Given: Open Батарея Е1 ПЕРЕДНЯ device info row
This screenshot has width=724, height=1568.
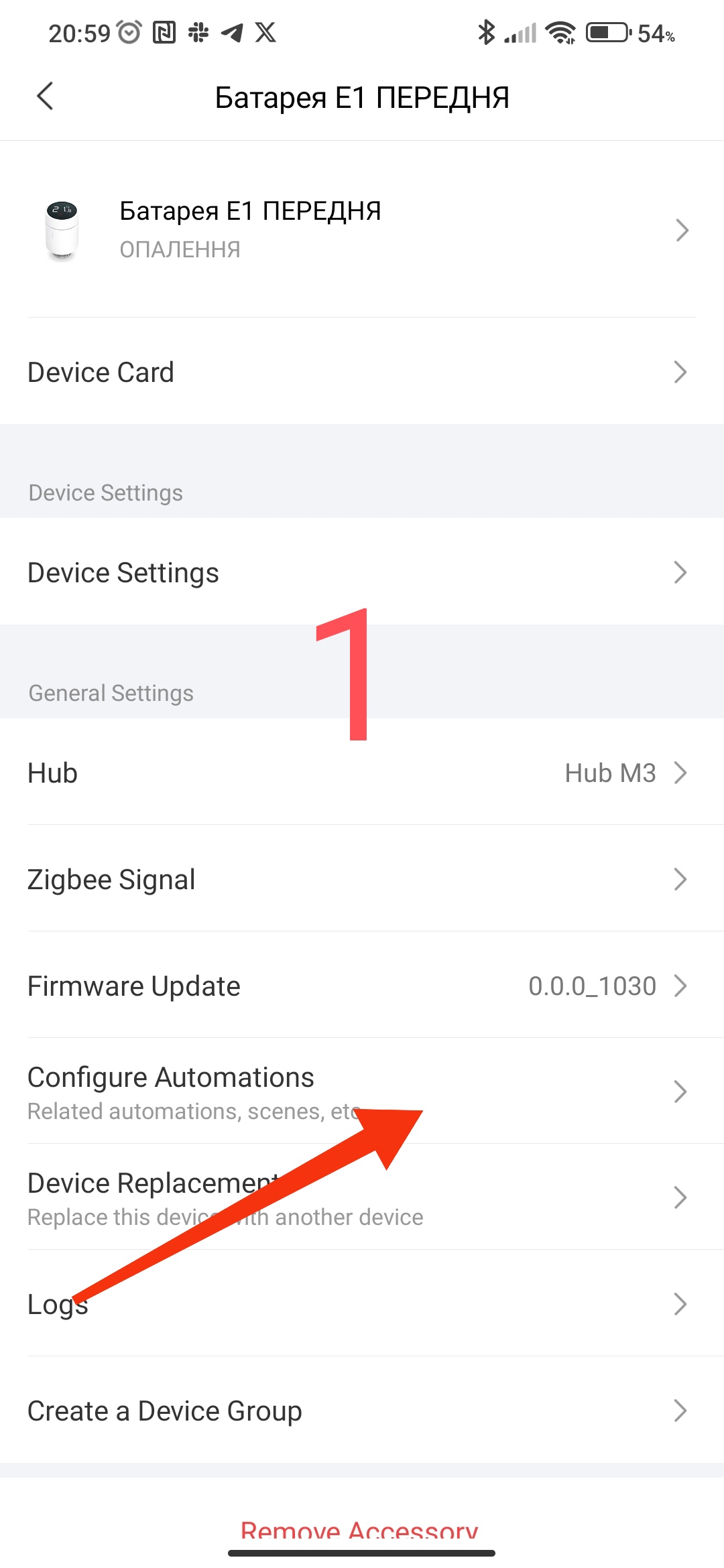Looking at the screenshot, I should pyautogui.click(x=362, y=229).
